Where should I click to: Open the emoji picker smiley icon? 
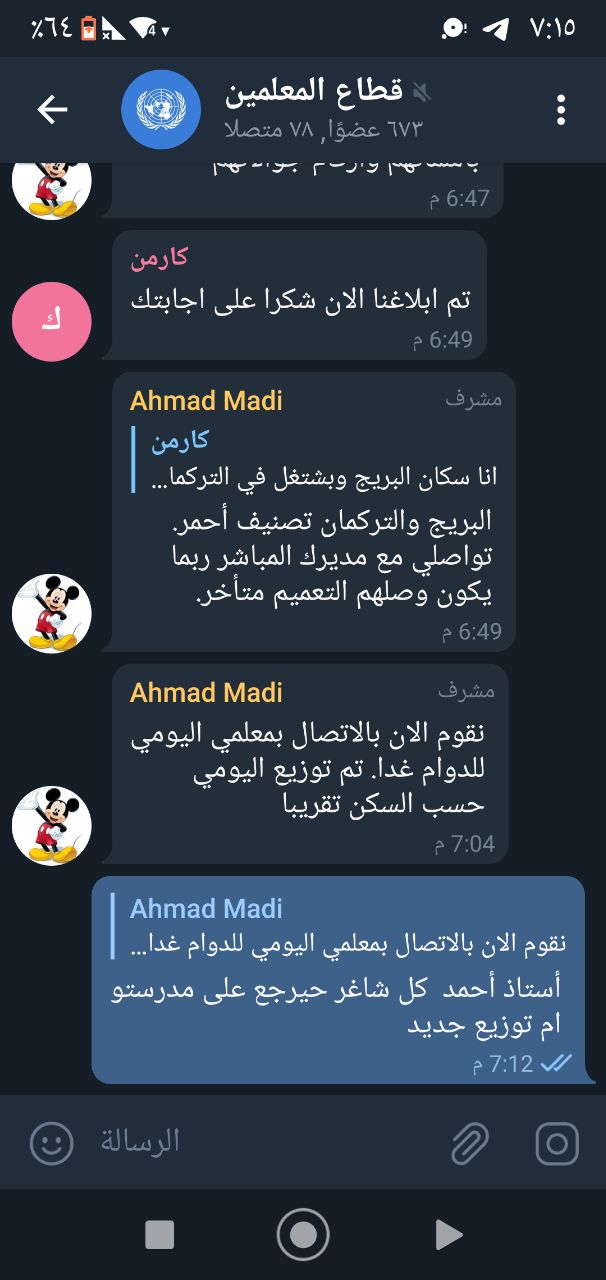click(x=52, y=1142)
